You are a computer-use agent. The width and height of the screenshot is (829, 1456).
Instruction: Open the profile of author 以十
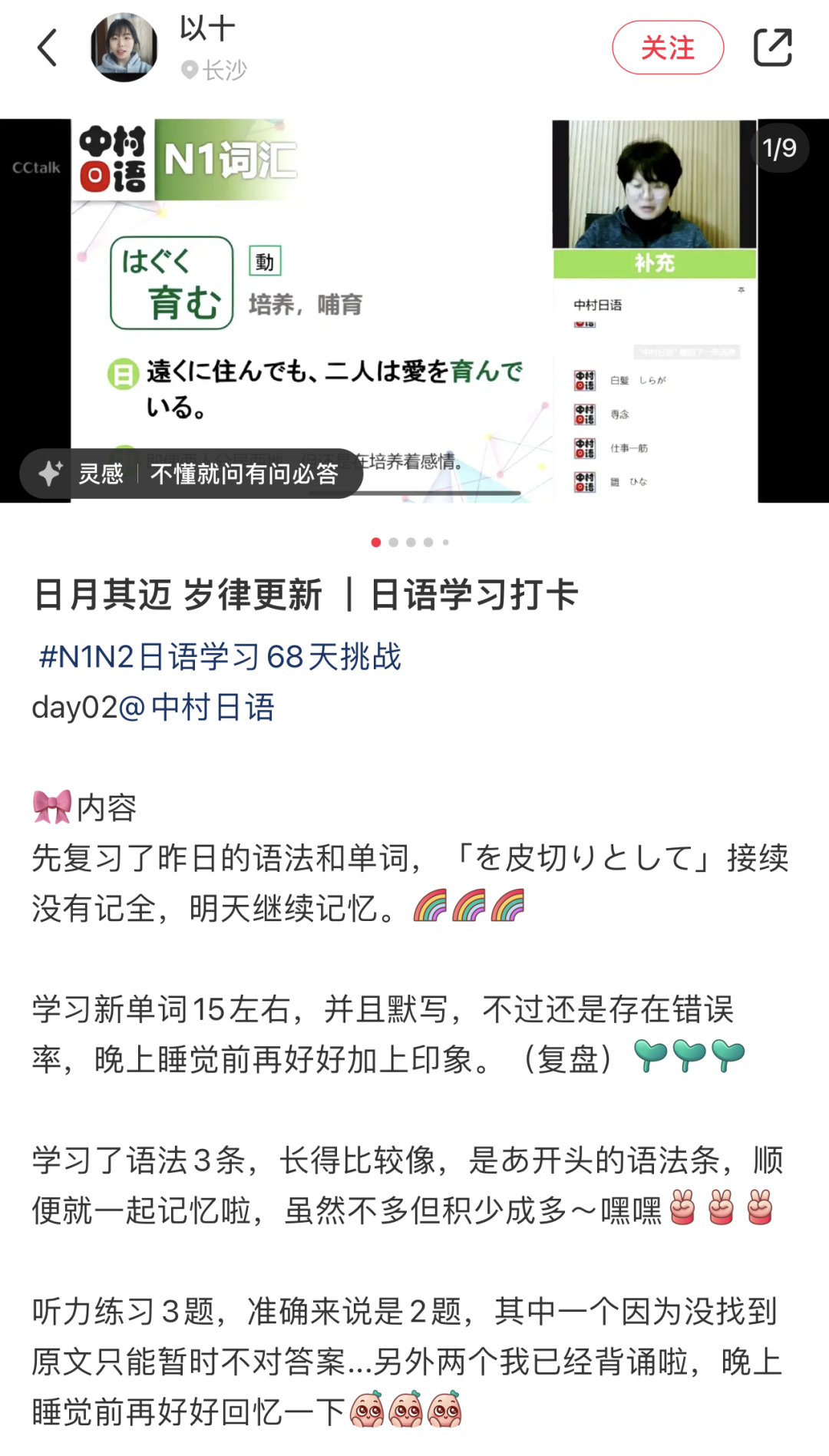click(x=124, y=48)
